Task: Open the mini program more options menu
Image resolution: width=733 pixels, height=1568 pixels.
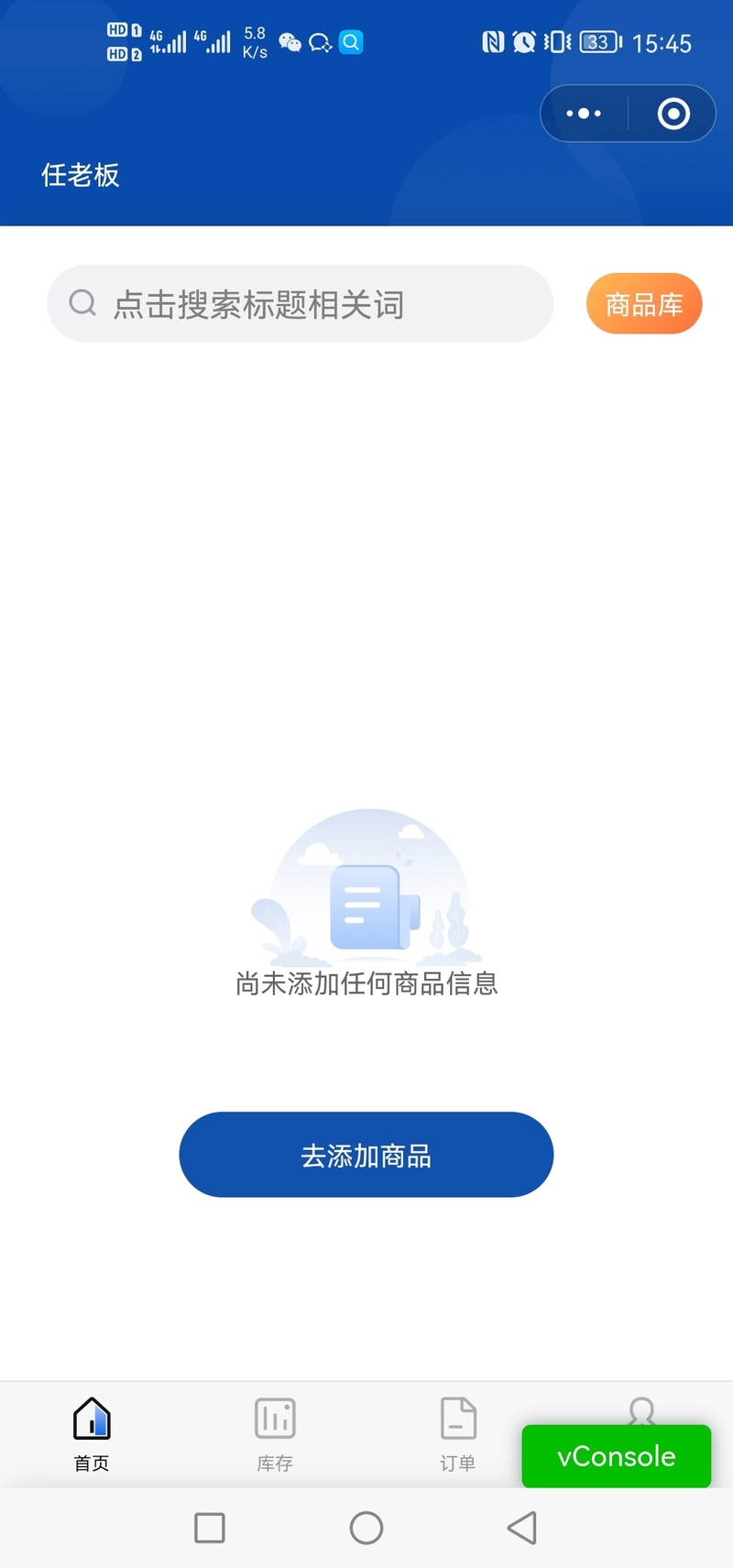Action: [584, 114]
